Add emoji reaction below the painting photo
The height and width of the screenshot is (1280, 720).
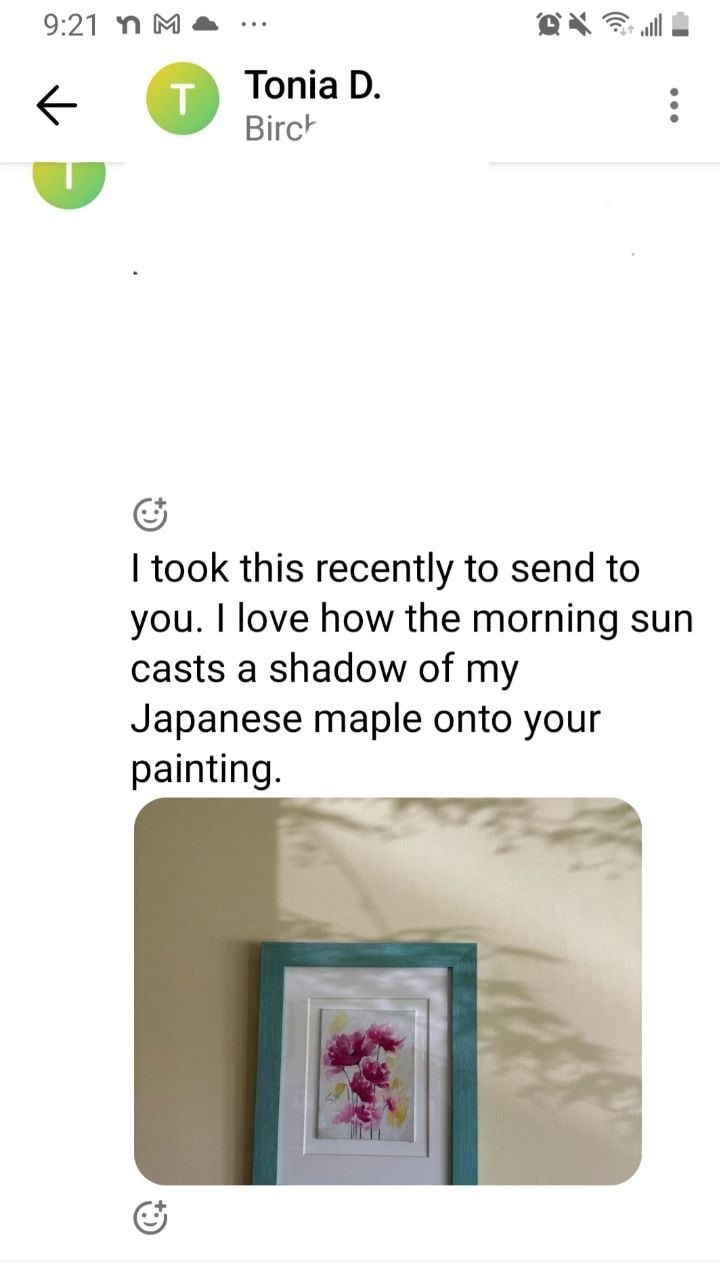pos(150,1217)
